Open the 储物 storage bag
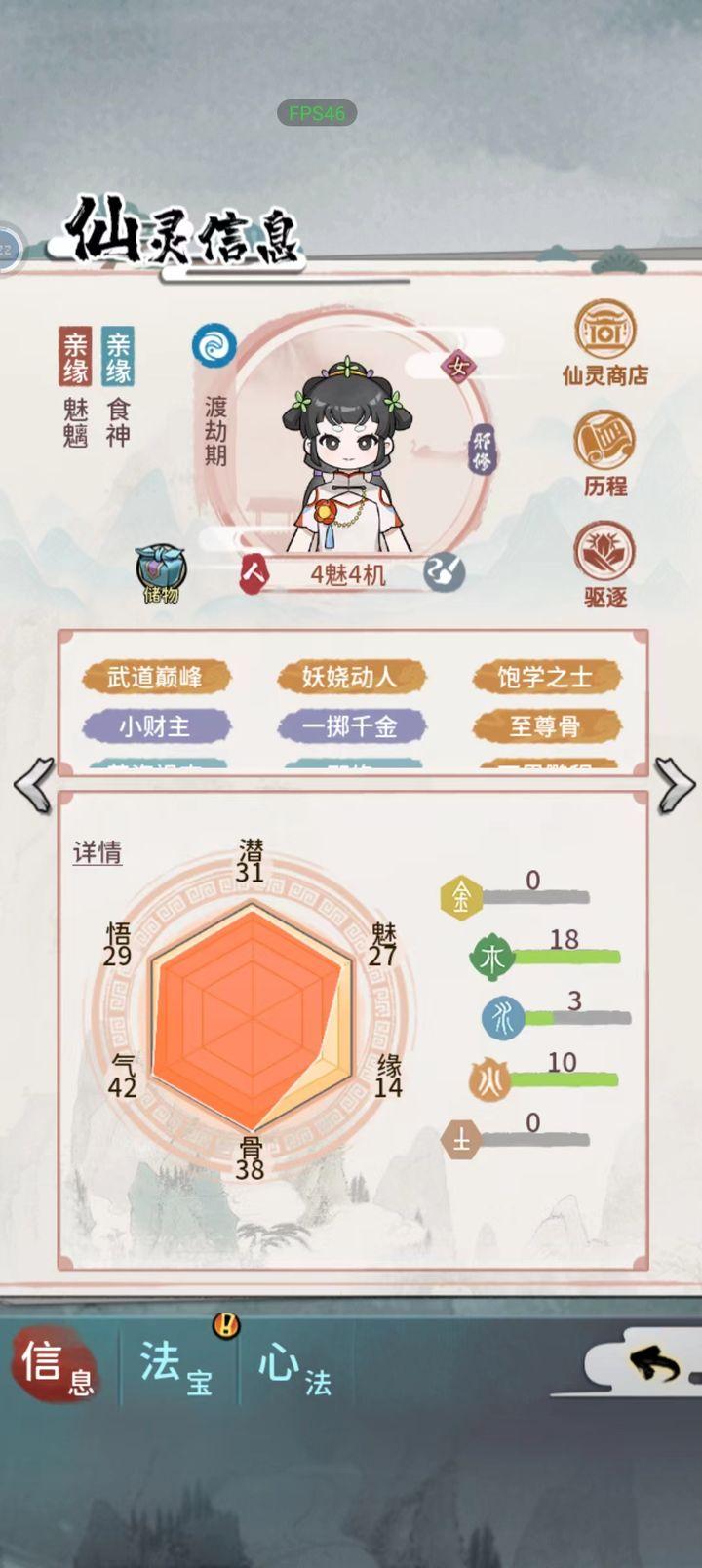 pyautogui.click(x=161, y=573)
